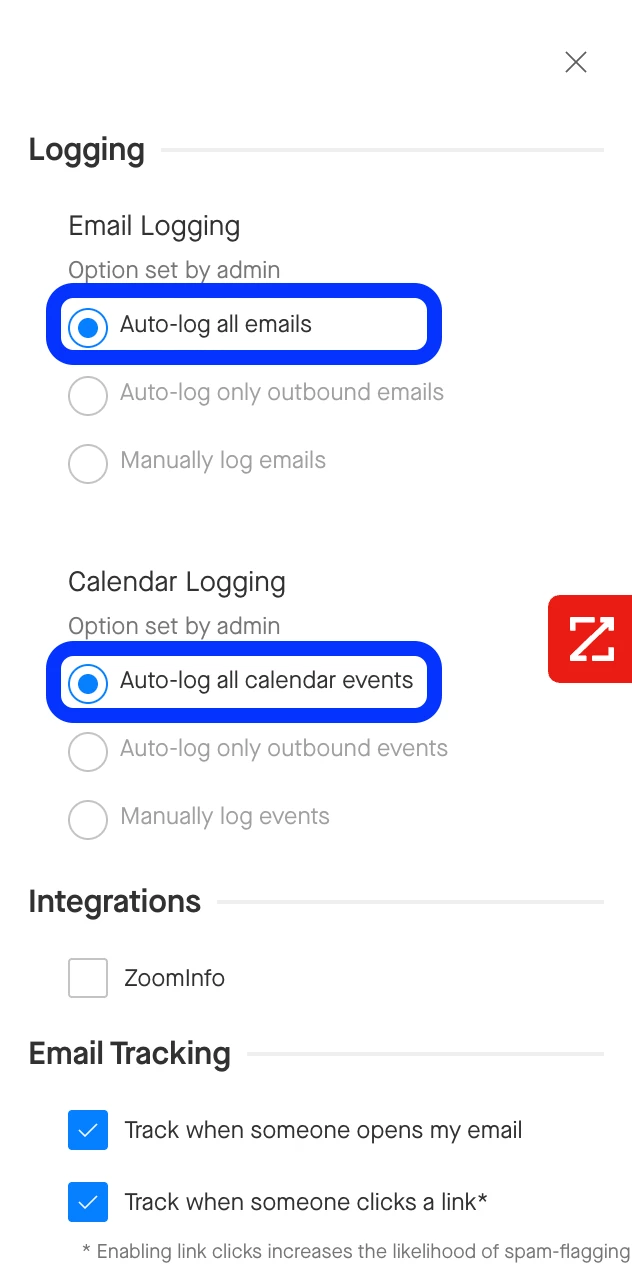This screenshot has width=632, height=1286.
Task: Close the settings panel
Action: tap(575, 63)
